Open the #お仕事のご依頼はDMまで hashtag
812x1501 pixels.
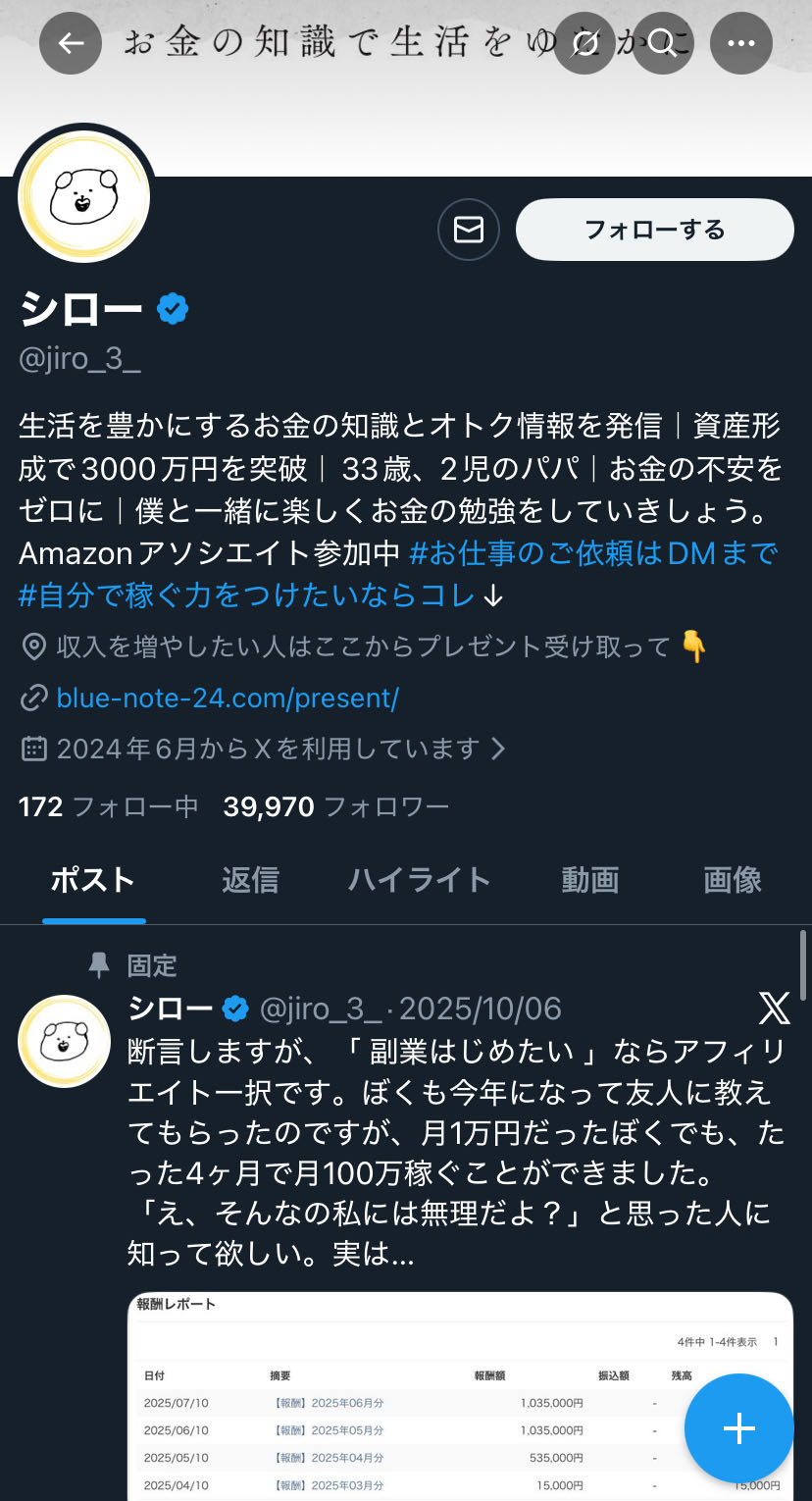click(592, 553)
